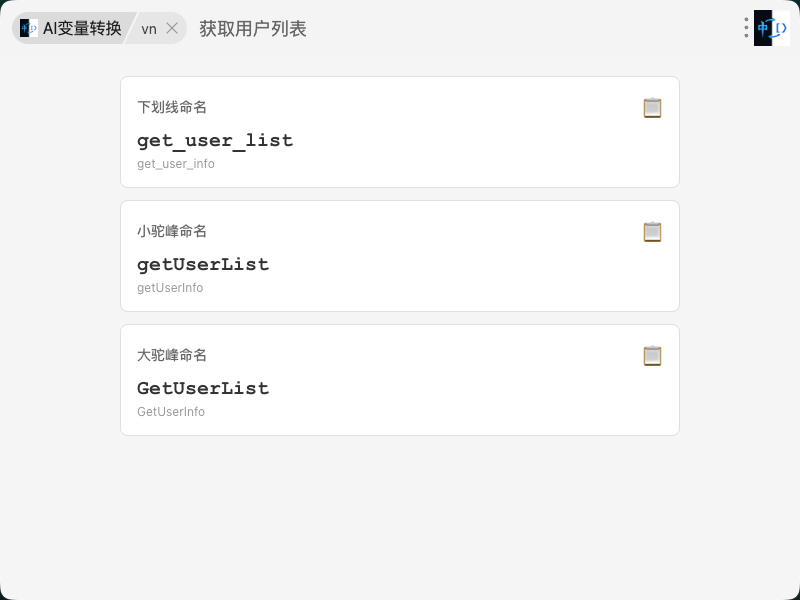
Task: Copy the snake_case result get_user_list
Action: click(652, 108)
